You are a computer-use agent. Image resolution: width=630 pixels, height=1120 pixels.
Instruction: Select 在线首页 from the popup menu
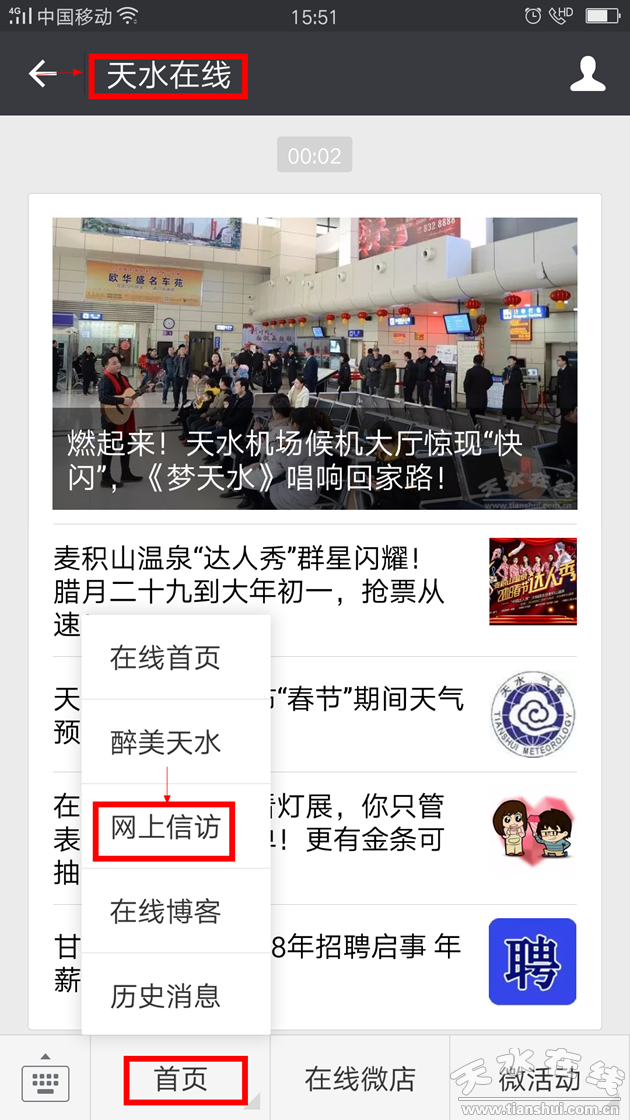click(165, 658)
